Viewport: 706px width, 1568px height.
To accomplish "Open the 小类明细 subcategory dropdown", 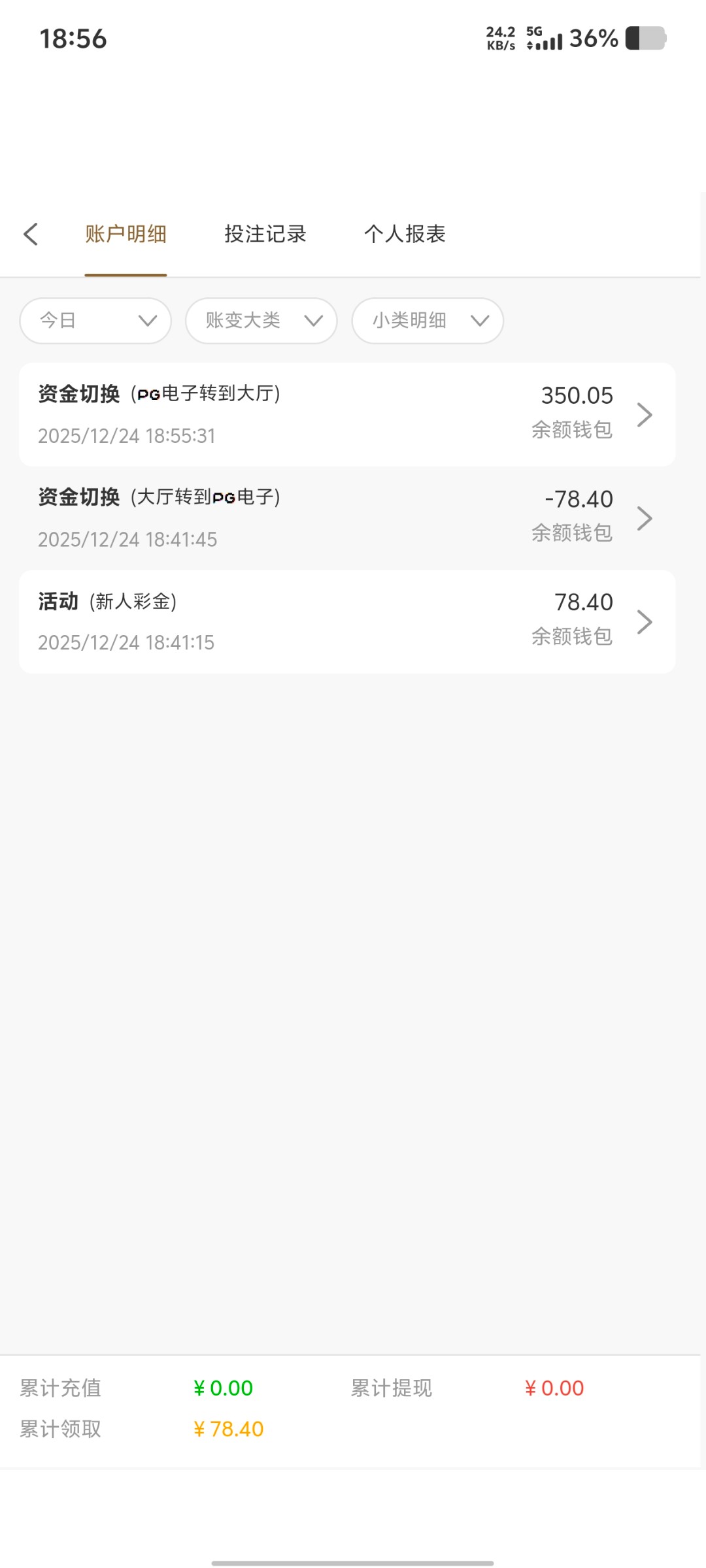I will [427, 320].
